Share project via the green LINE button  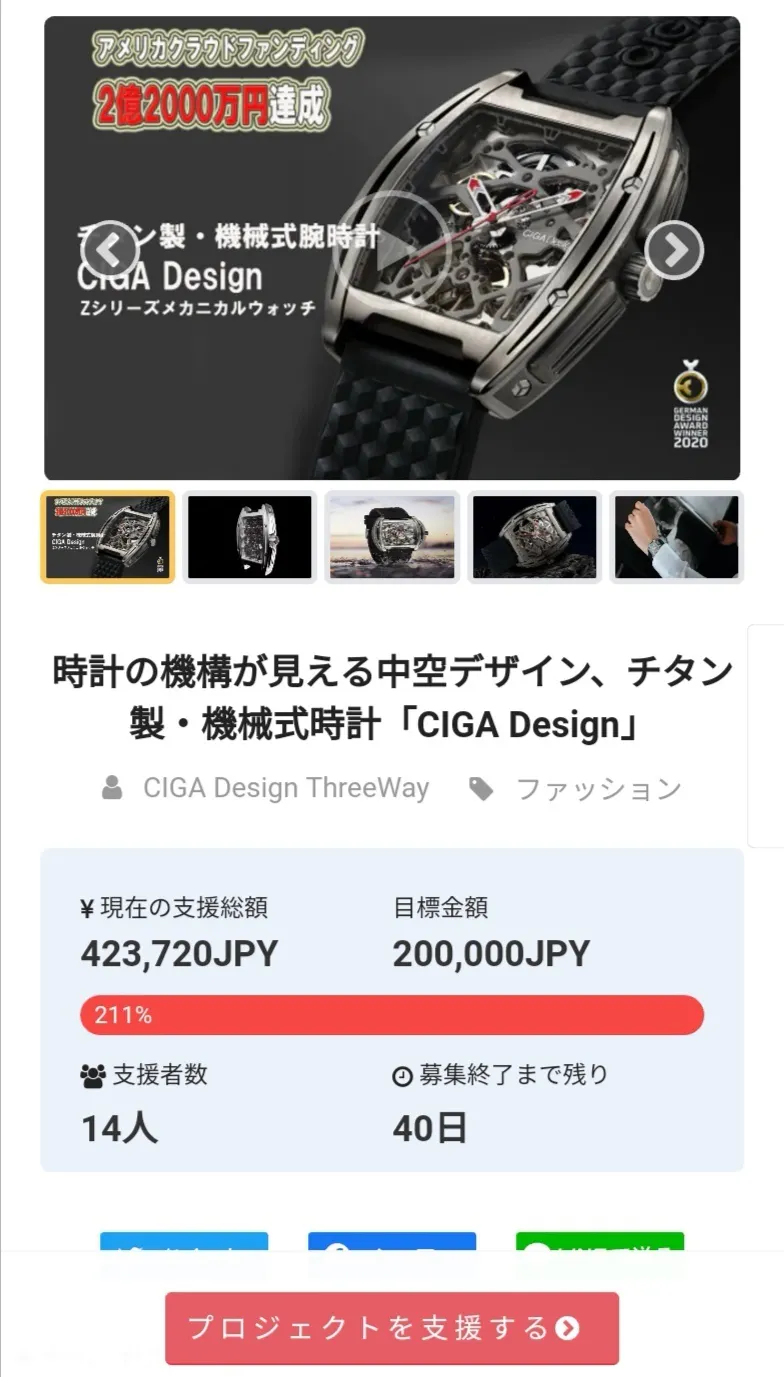pyautogui.click(x=600, y=1242)
